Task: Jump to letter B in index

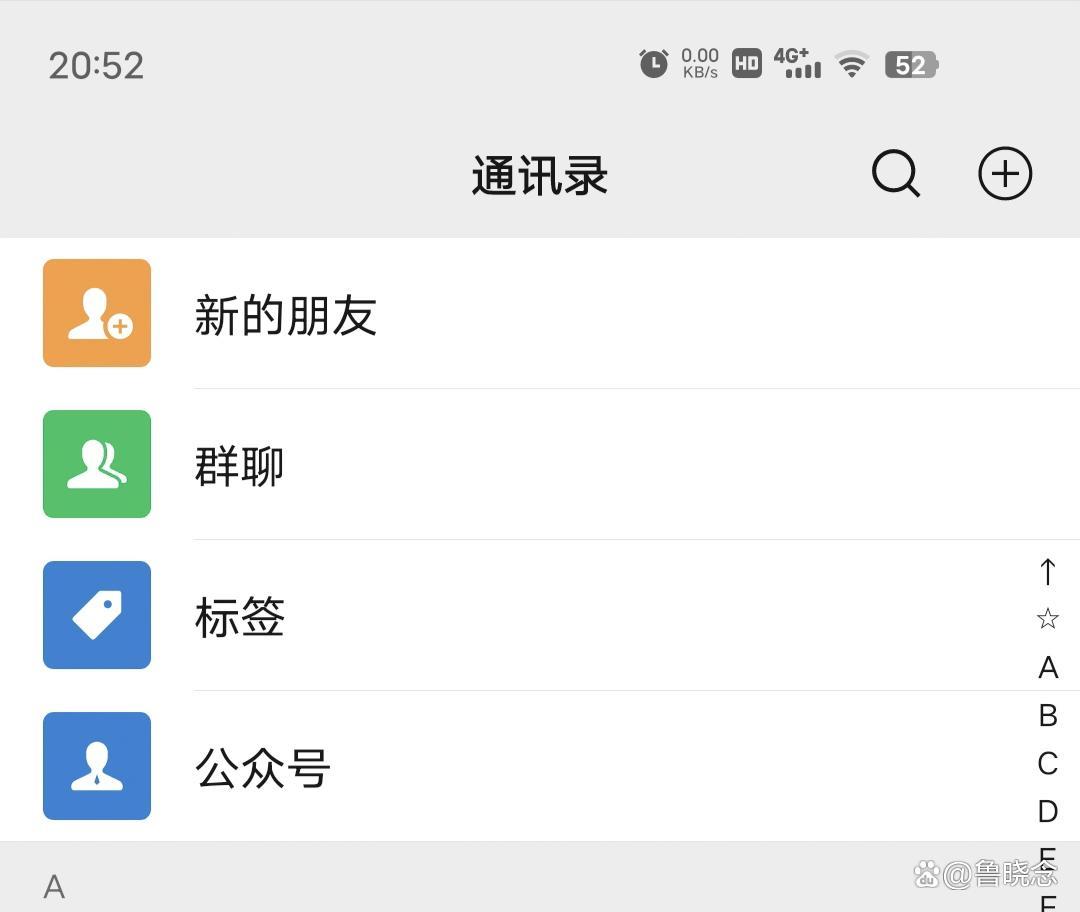Action: (1047, 715)
